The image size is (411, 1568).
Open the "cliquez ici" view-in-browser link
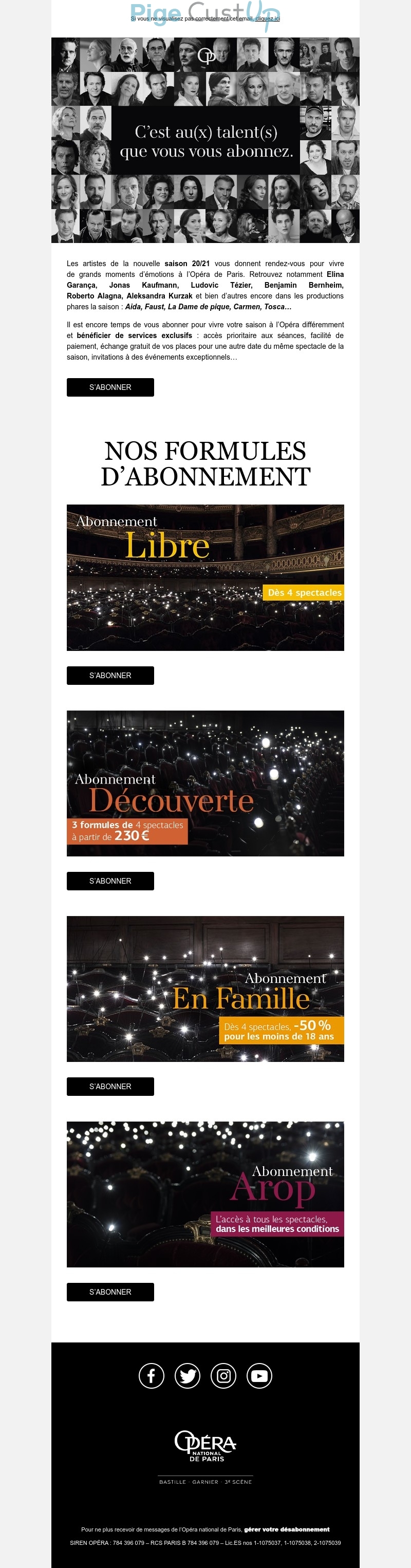267,19
